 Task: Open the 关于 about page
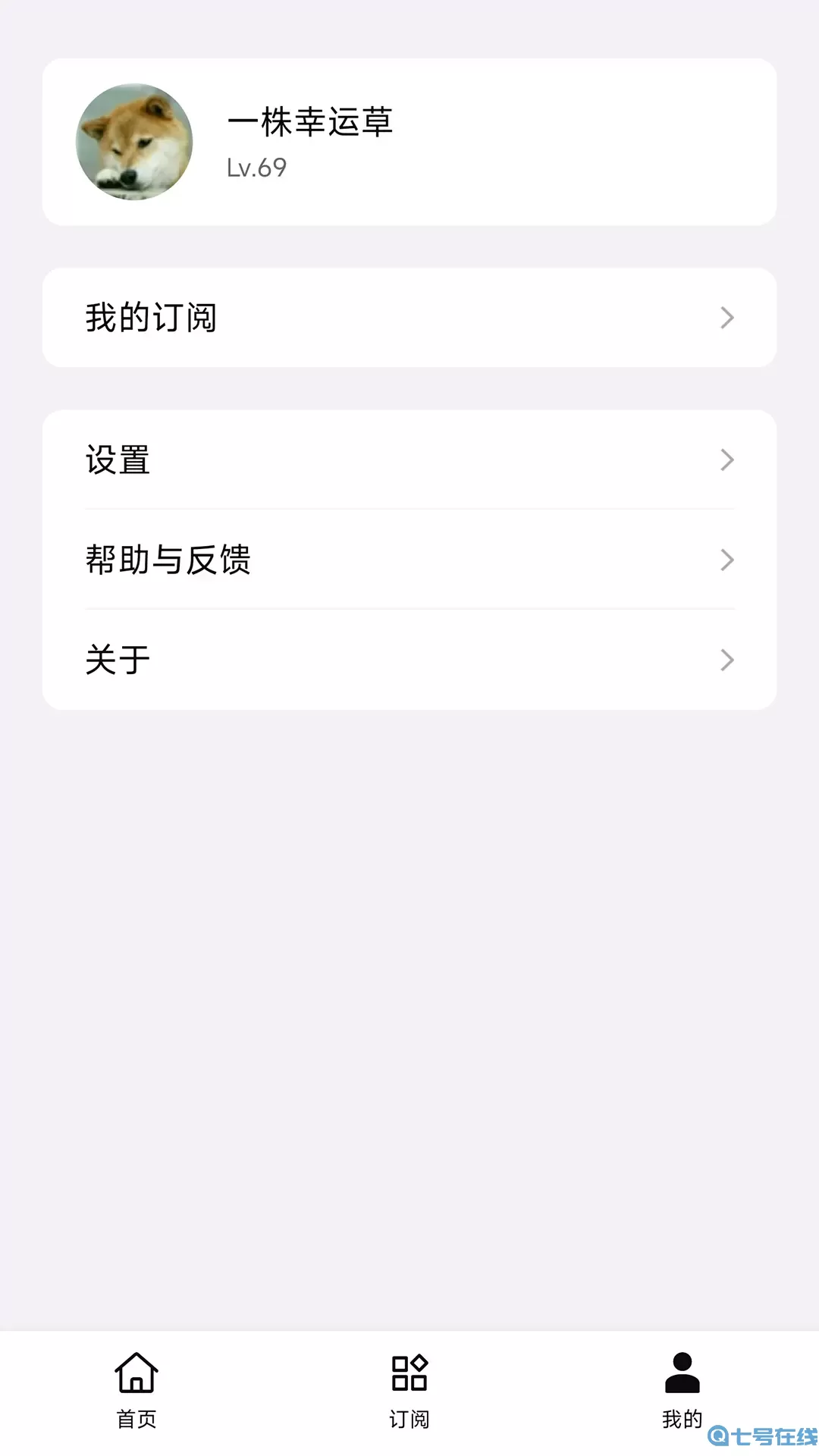coord(409,661)
